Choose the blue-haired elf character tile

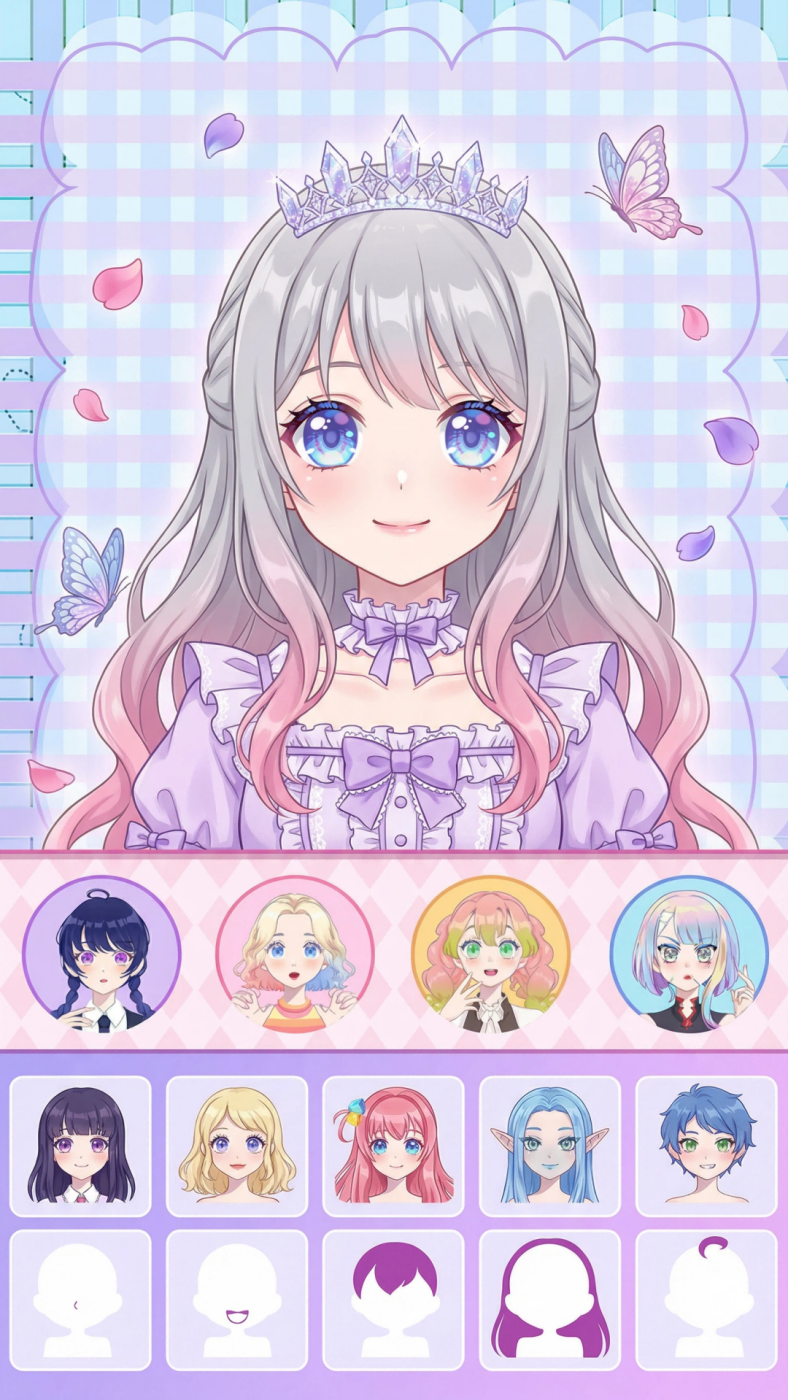pyautogui.click(x=550, y=1145)
